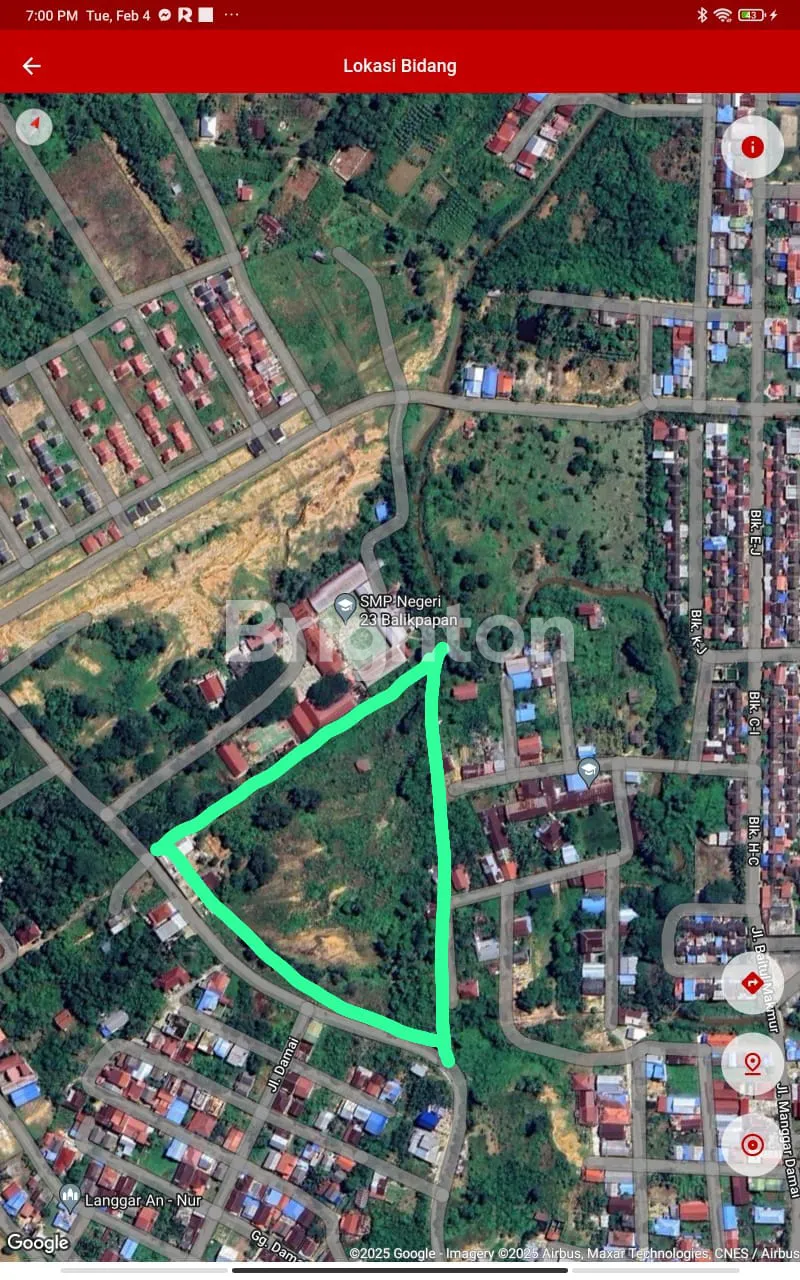Image resolution: width=800 pixels, height=1280 pixels.
Task: Select the Langgar An-Nur place marker
Action: click(x=69, y=1194)
